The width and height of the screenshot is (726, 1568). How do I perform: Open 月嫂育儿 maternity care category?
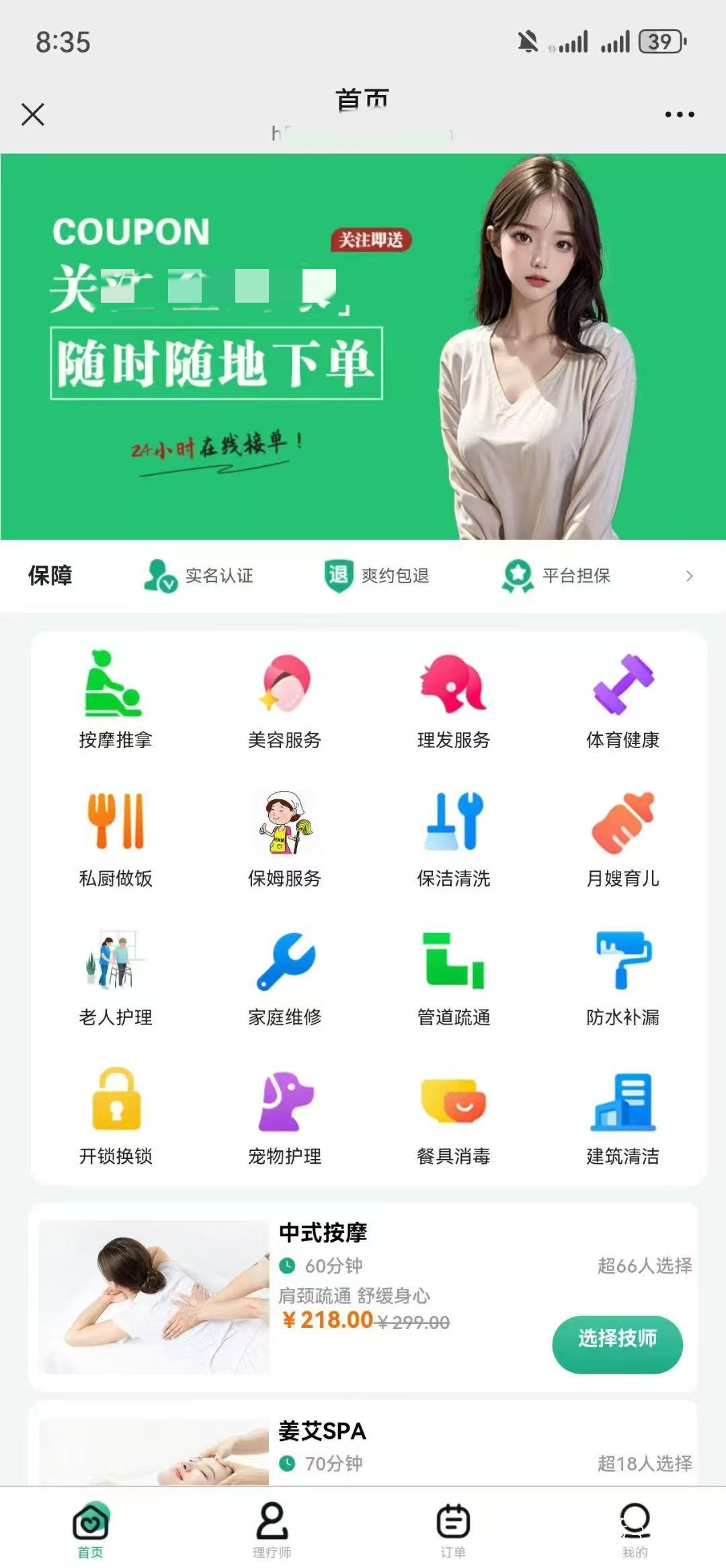[622, 838]
